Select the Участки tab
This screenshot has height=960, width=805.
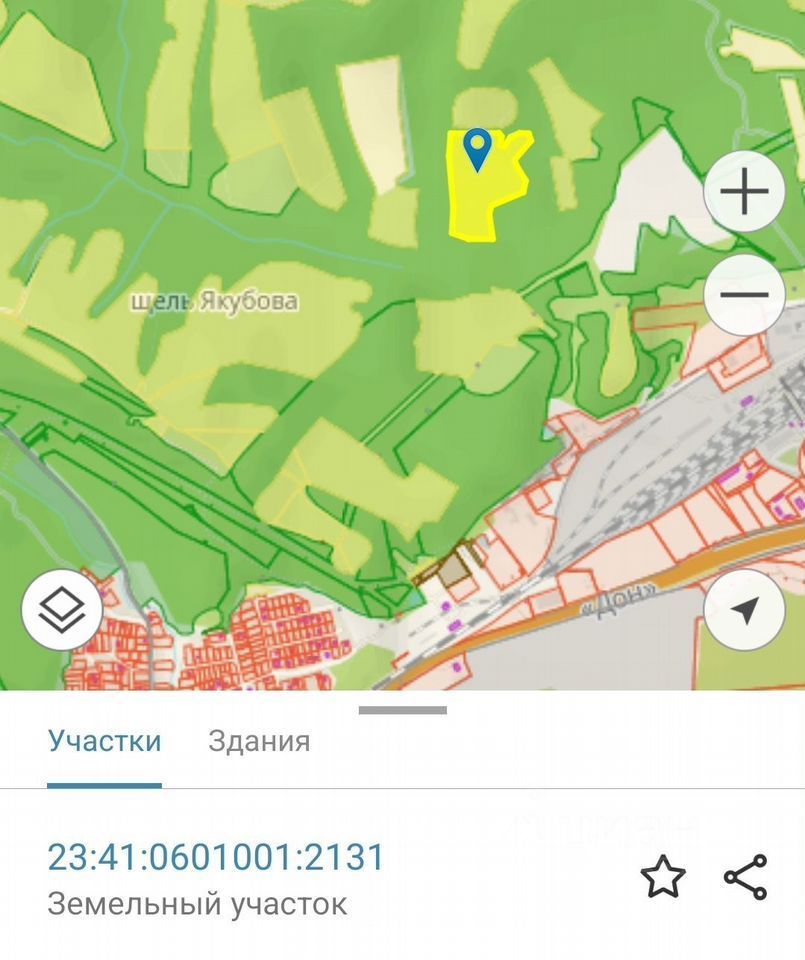[104, 741]
